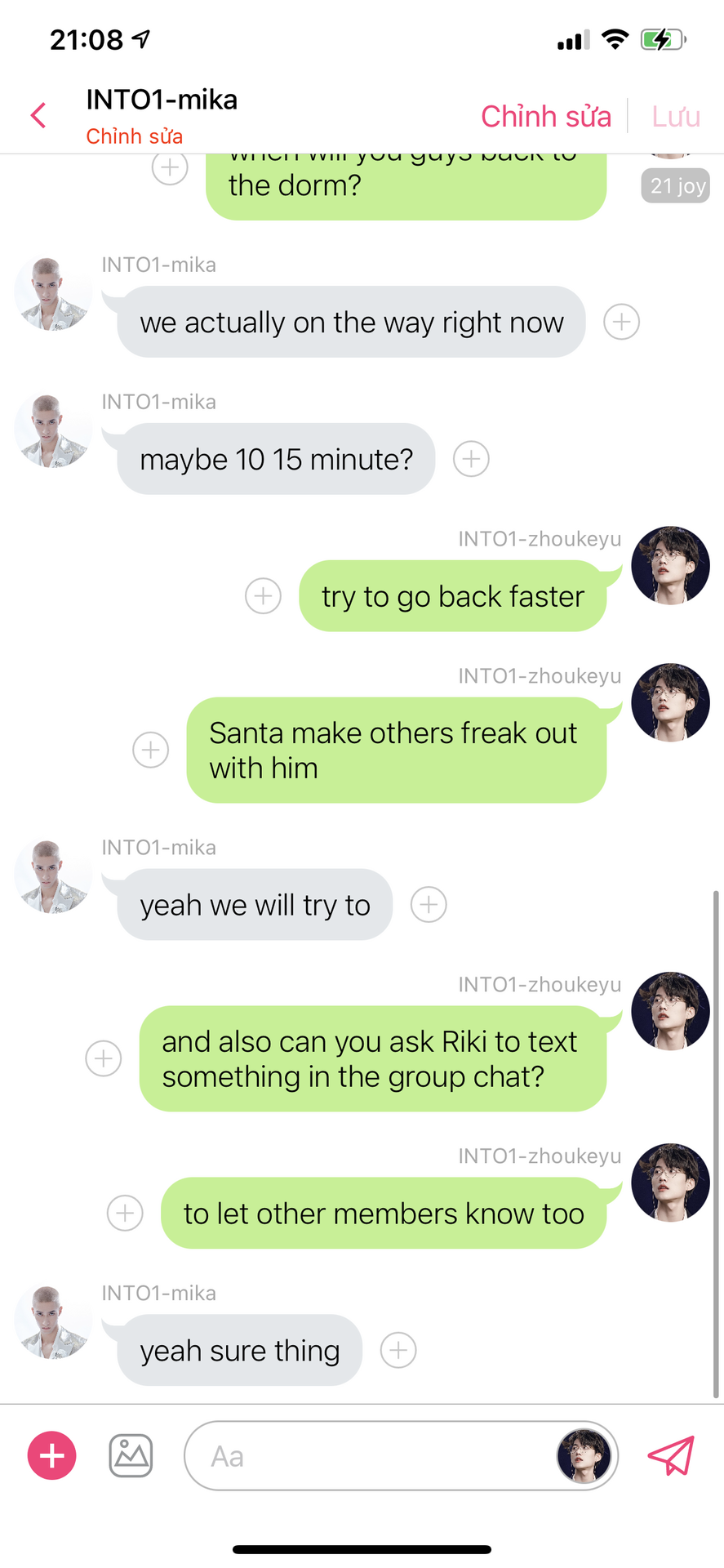724x1568 pixels.
Task: Open the pink add button in bottom bar
Action: tap(52, 1455)
